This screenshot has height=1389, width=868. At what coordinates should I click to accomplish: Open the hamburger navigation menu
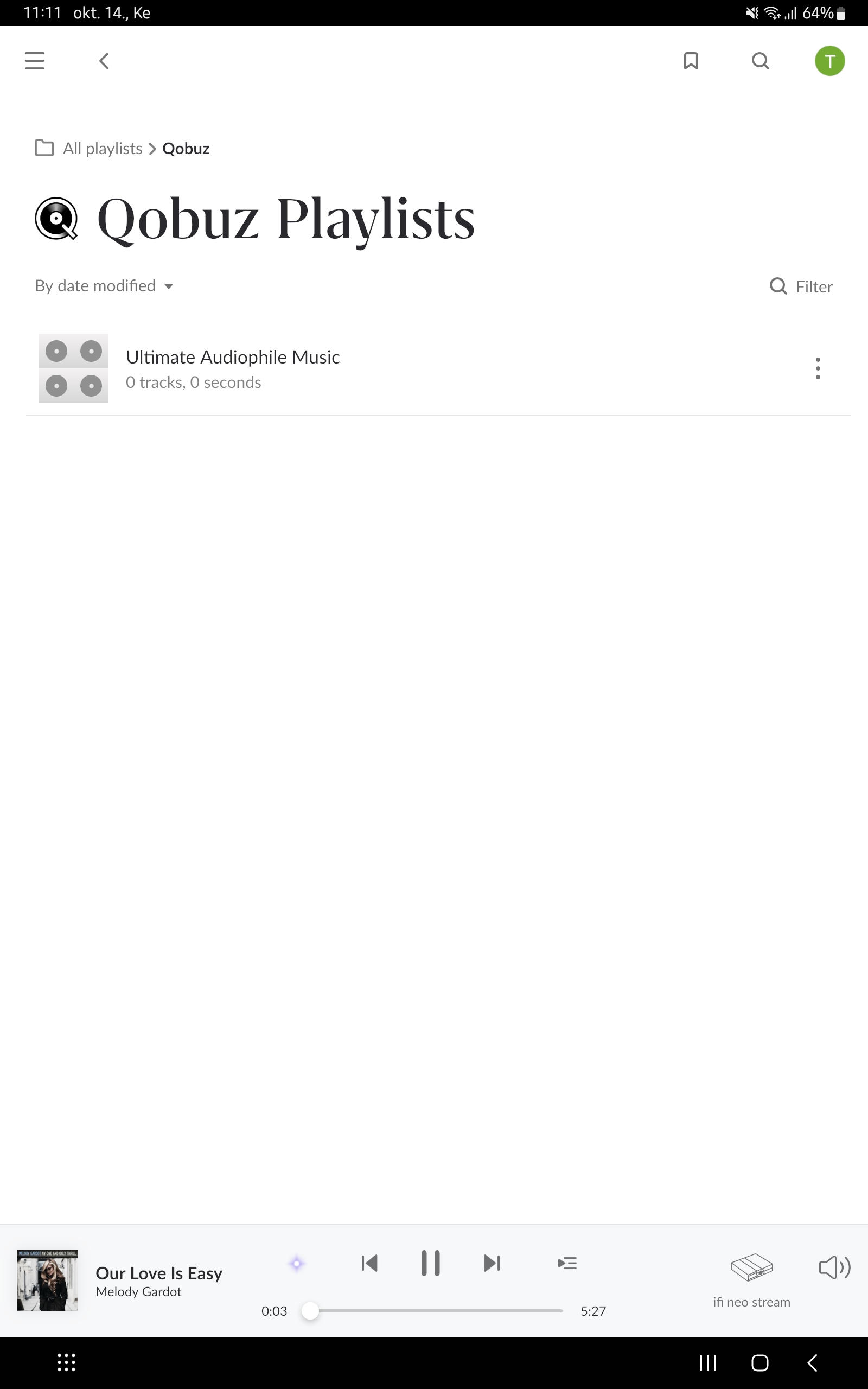point(34,61)
